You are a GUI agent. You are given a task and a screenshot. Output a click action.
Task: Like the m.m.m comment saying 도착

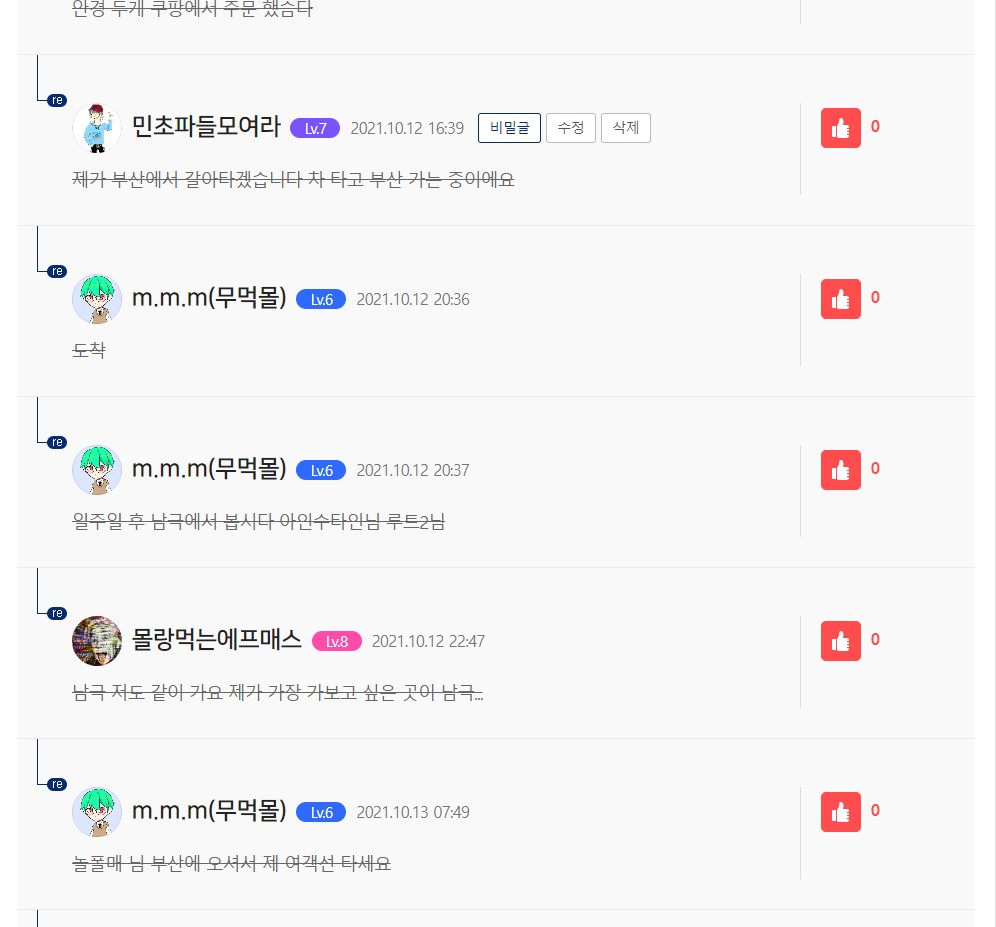tap(840, 299)
